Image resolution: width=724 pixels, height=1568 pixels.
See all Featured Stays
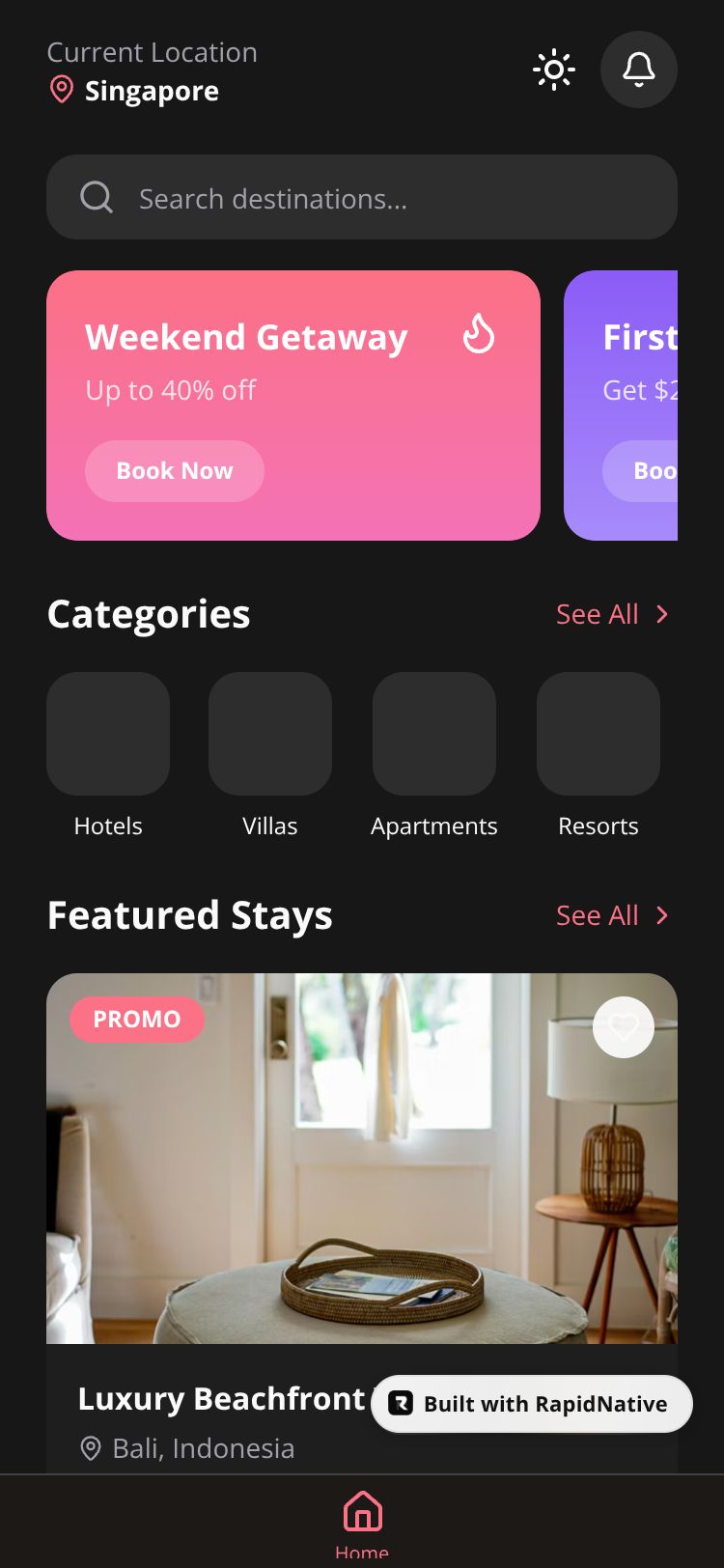click(612, 915)
